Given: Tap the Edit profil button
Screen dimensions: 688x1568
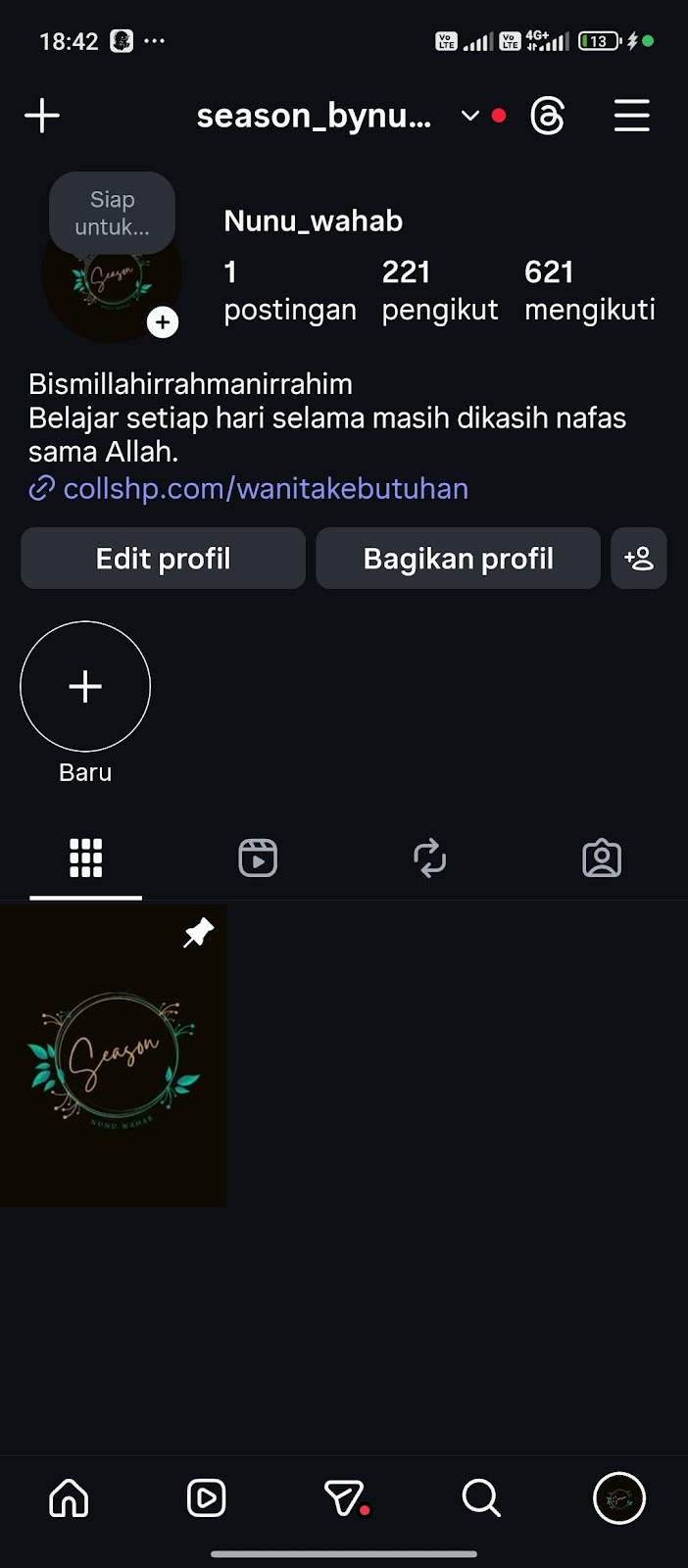Looking at the screenshot, I should [x=163, y=559].
